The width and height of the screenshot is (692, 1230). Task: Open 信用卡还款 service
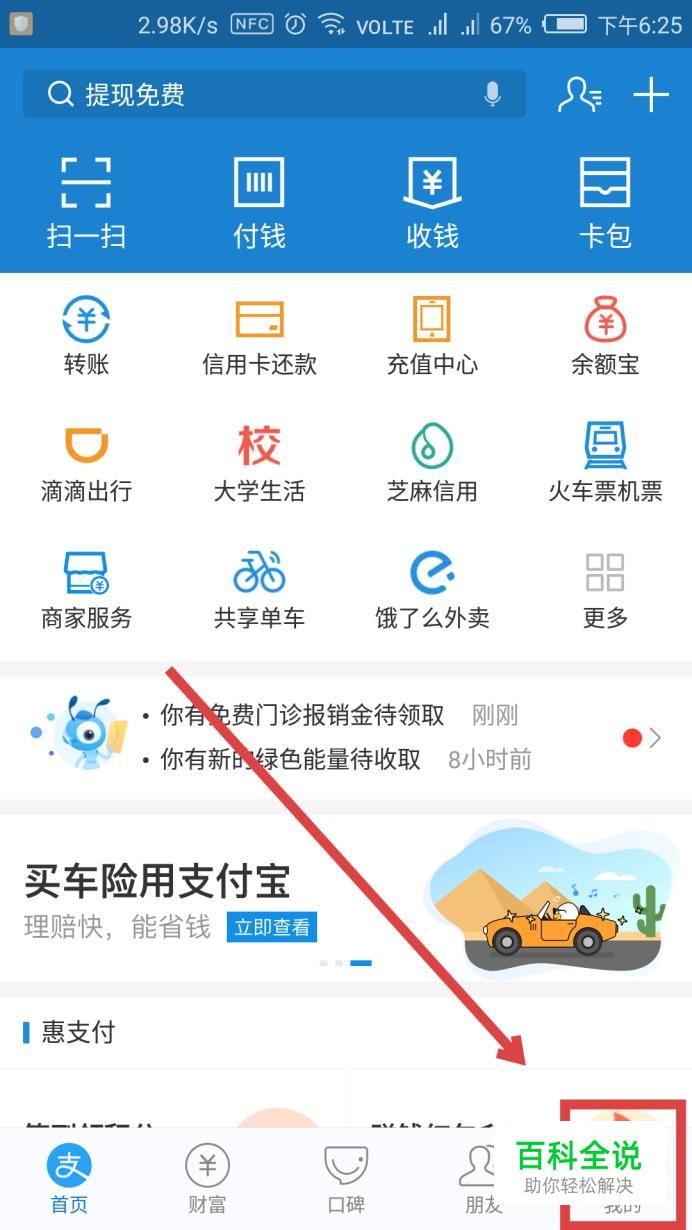(259, 336)
